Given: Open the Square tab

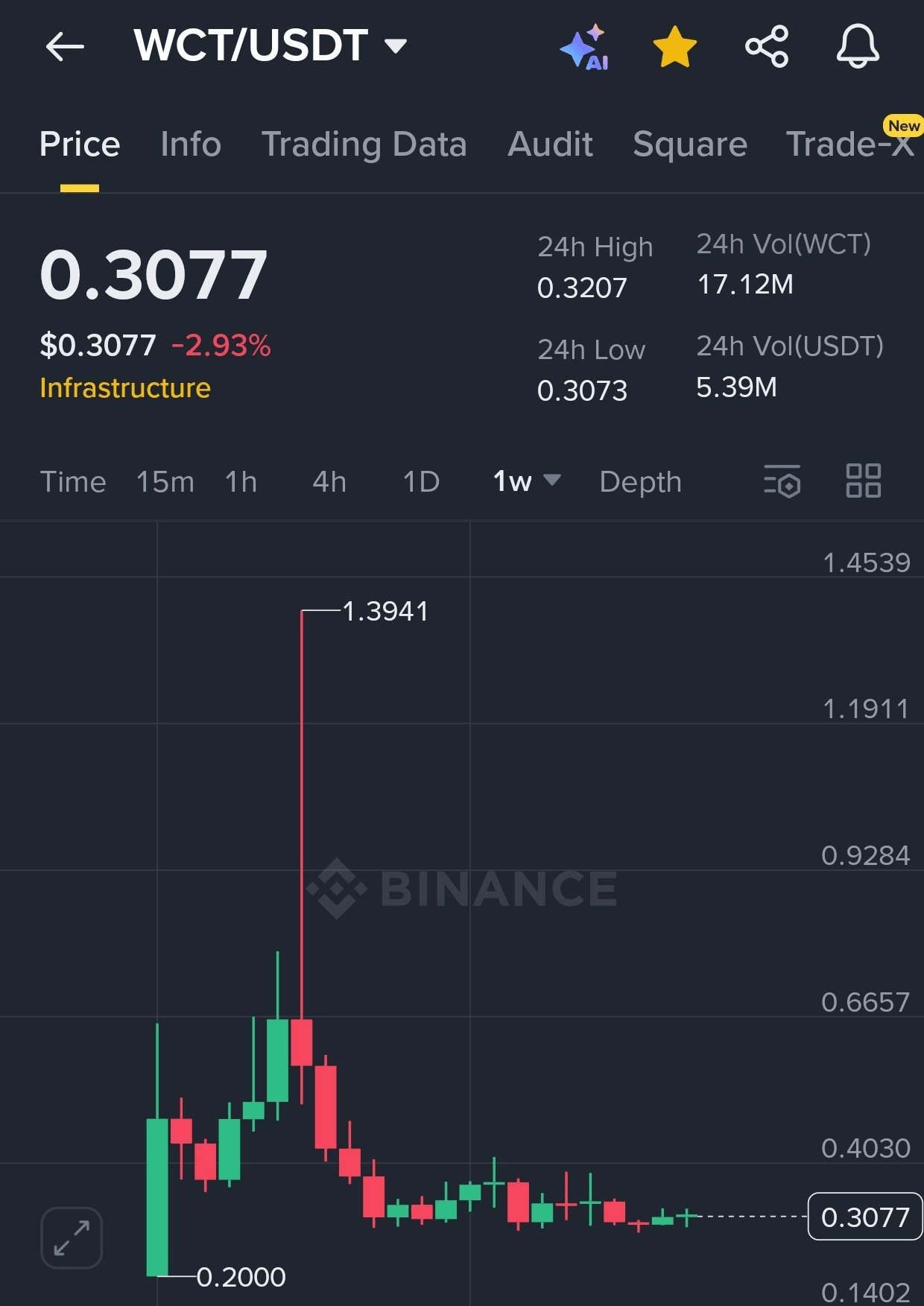Looking at the screenshot, I should [x=690, y=145].
